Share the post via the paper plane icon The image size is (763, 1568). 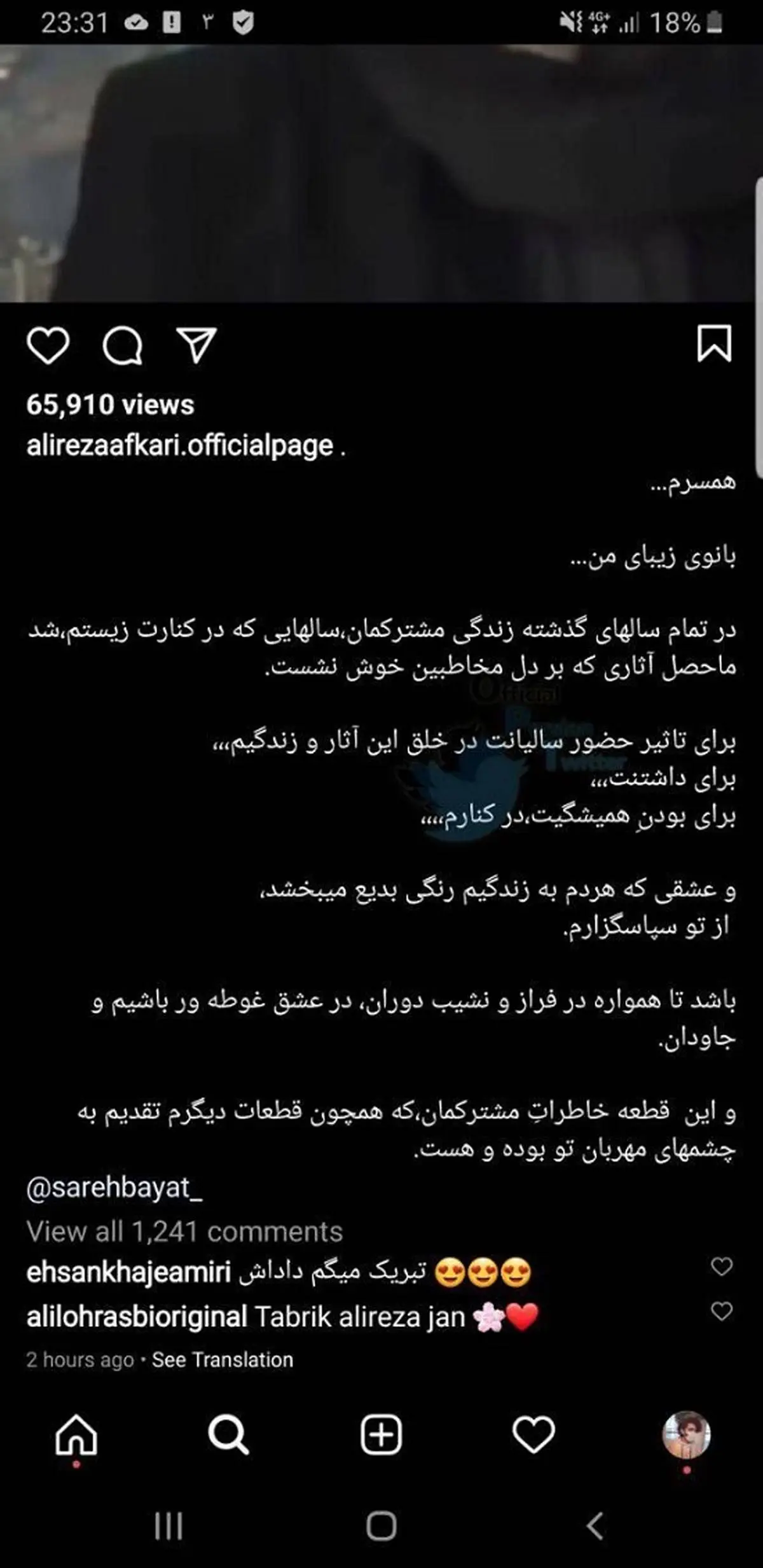(x=197, y=345)
